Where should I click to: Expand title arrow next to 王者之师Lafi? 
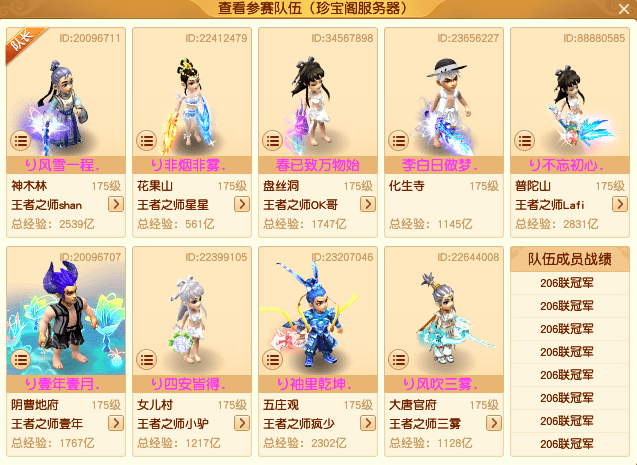click(x=619, y=204)
